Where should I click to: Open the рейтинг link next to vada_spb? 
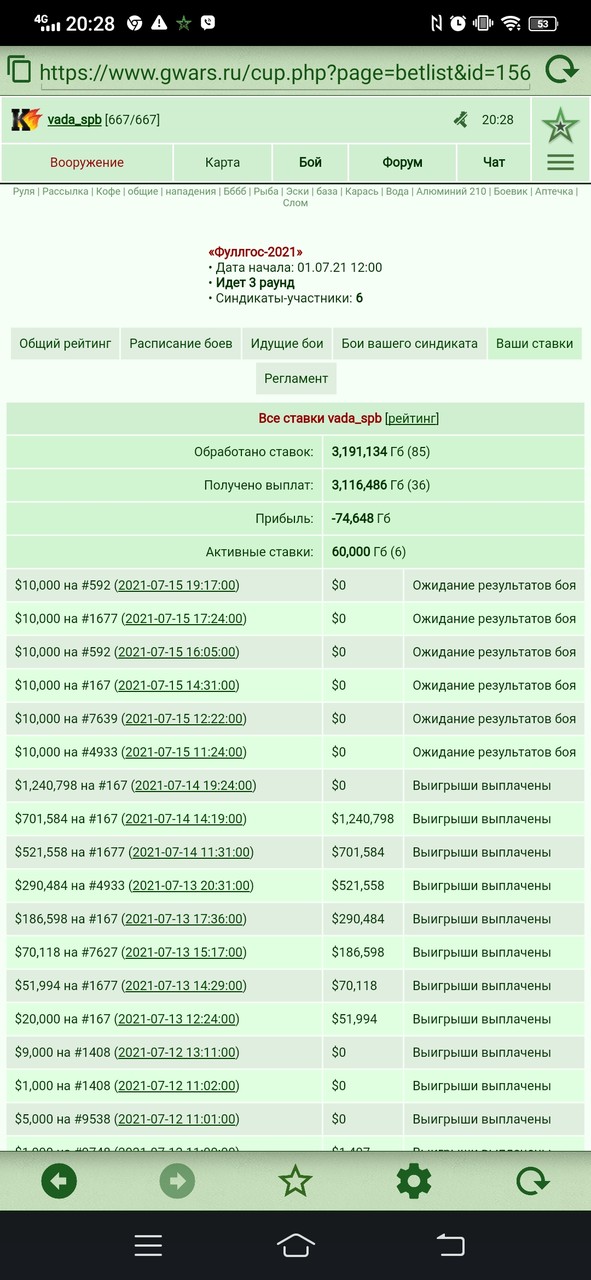(412, 418)
